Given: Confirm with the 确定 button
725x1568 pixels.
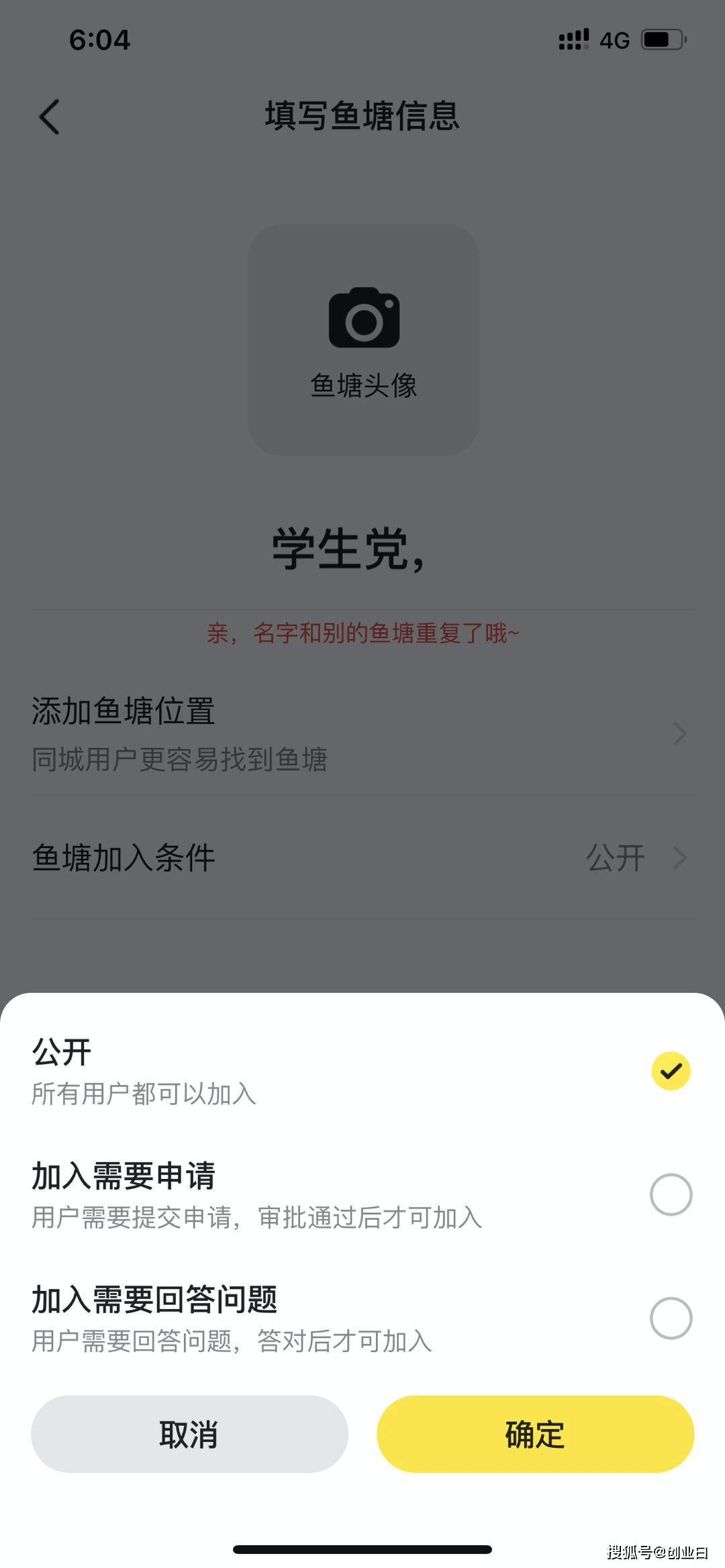Looking at the screenshot, I should [535, 1434].
